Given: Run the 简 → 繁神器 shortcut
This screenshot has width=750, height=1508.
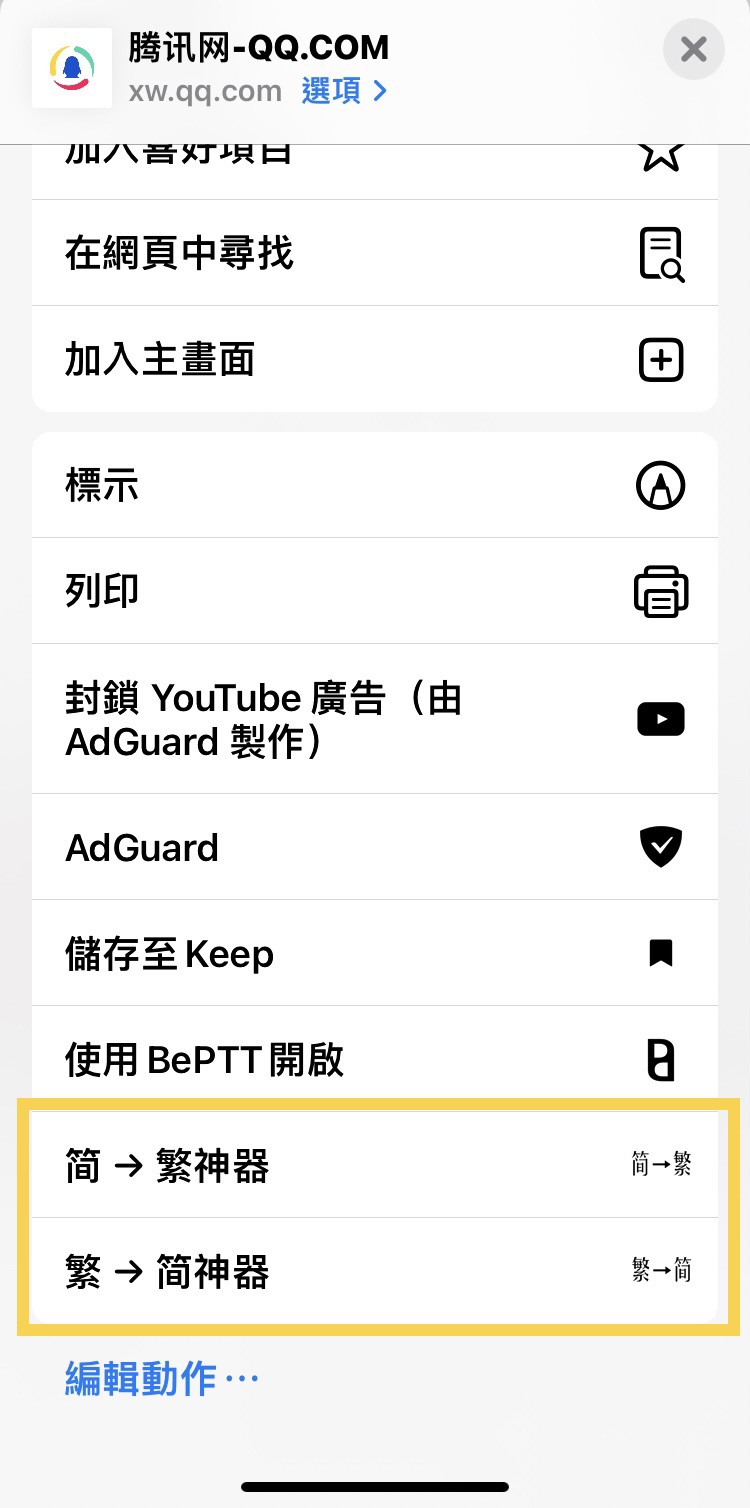Looking at the screenshot, I should [x=375, y=1165].
